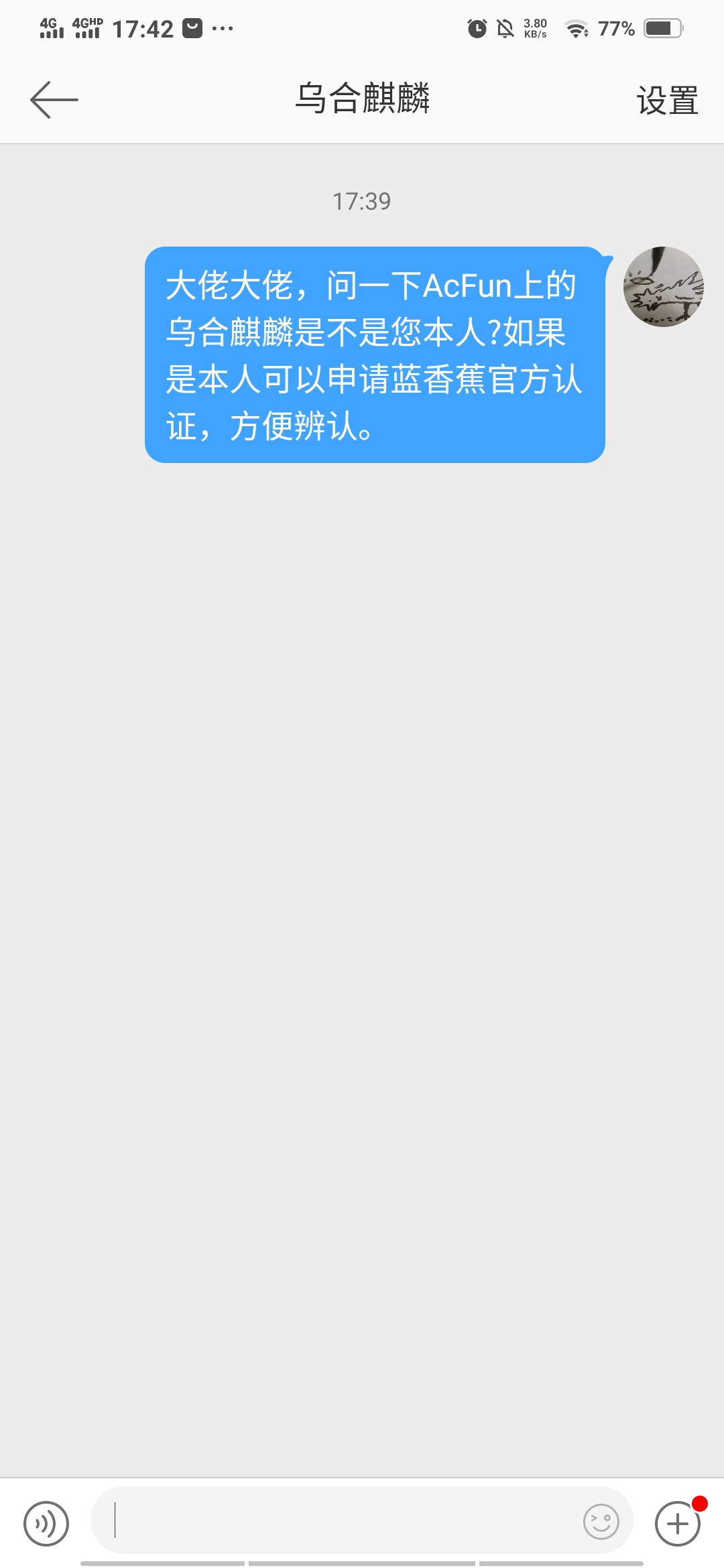This screenshot has height=1568, width=724.
Task: Focus the message text field
Action: click(335, 1520)
